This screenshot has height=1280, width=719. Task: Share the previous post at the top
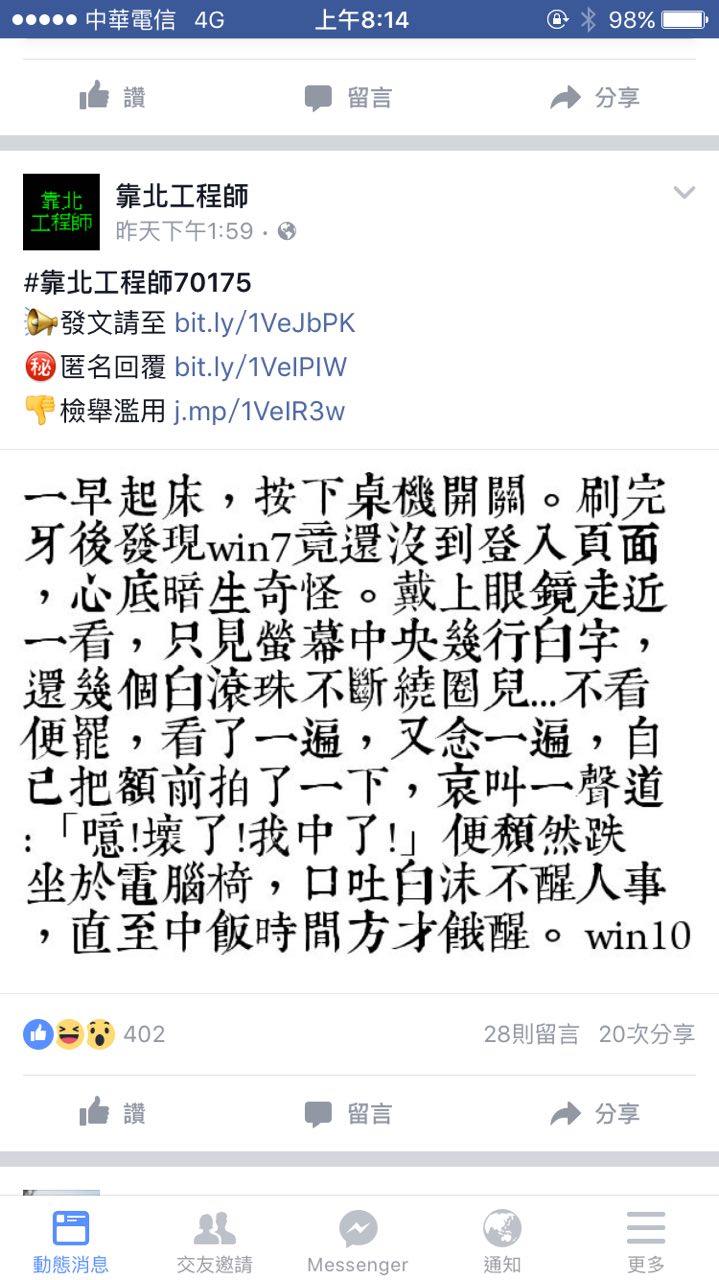pyautogui.click(x=595, y=97)
